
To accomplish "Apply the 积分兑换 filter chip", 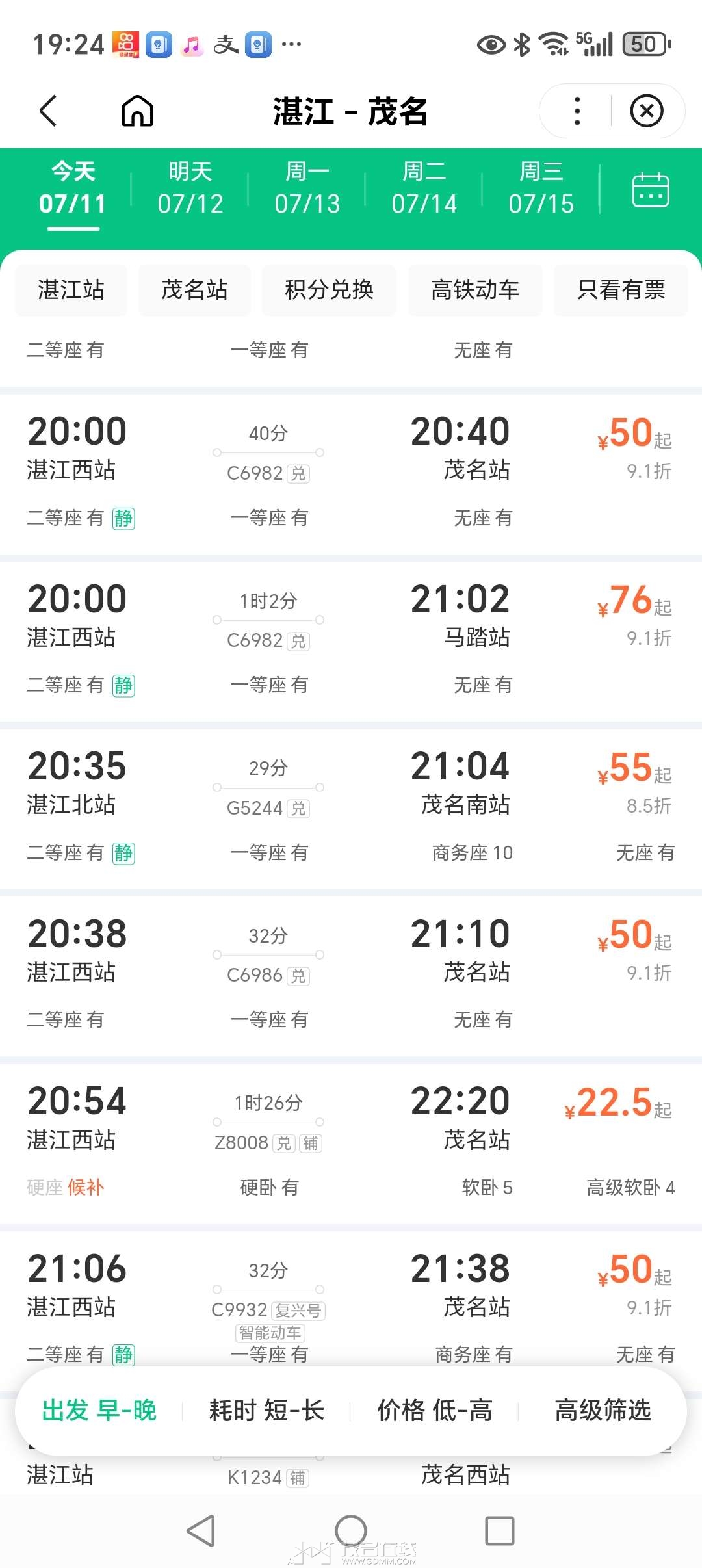I will [329, 290].
